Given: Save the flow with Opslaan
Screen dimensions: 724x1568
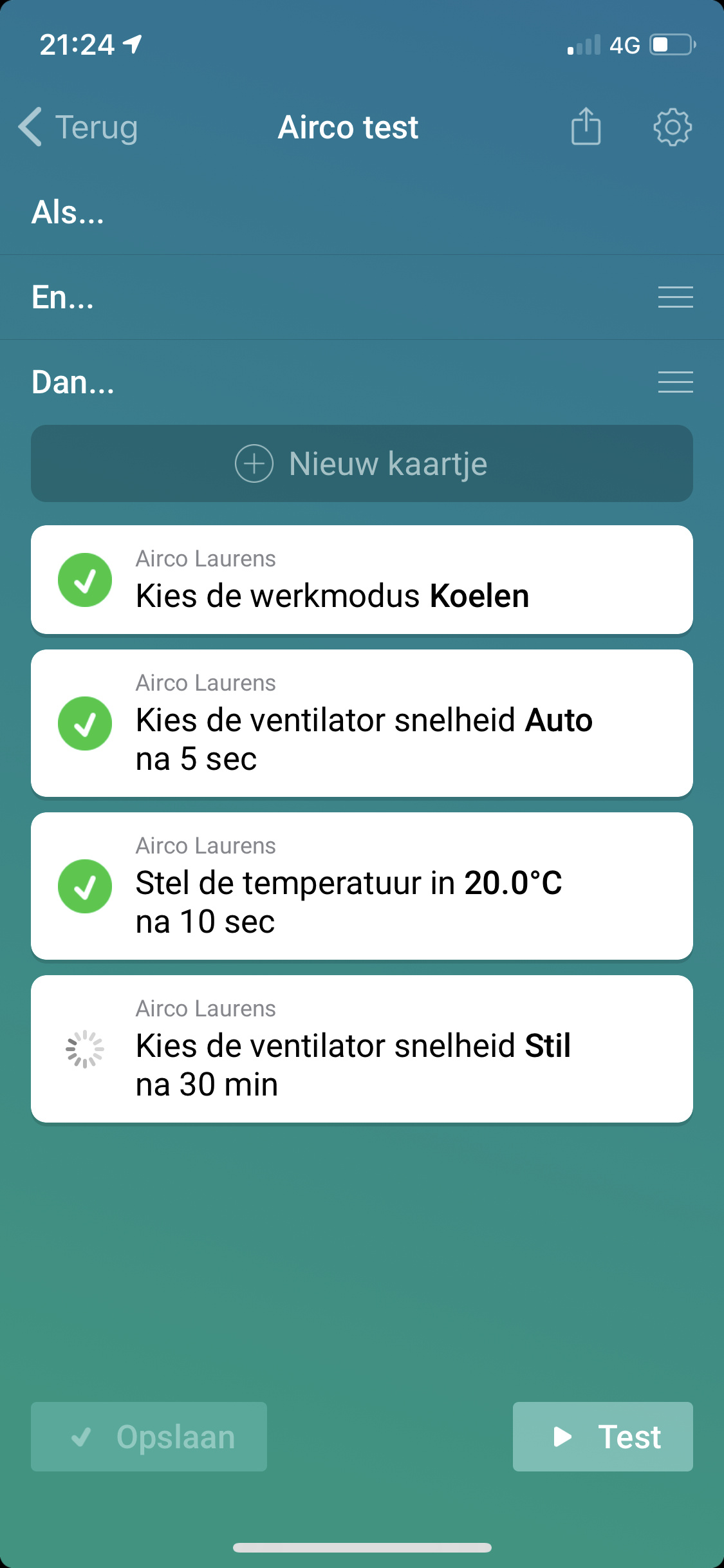Looking at the screenshot, I should pyautogui.click(x=149, y=1437).
